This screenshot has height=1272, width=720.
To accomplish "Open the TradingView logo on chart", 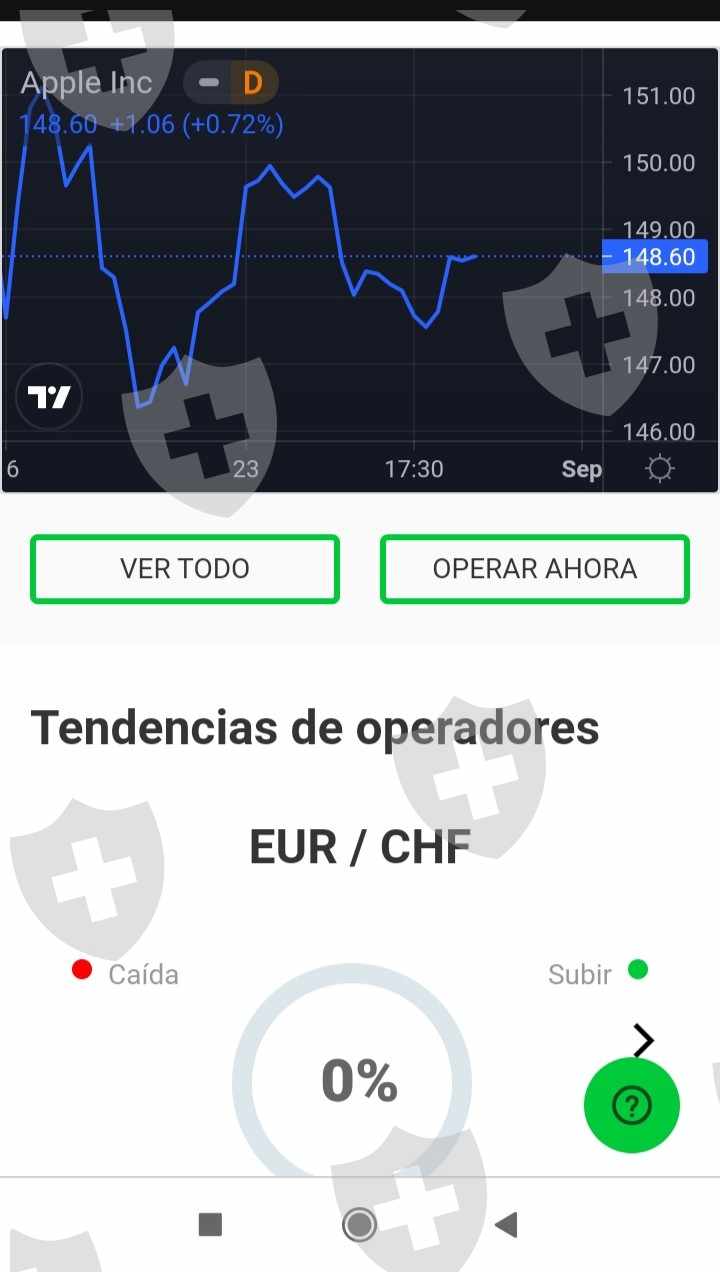I will click(49, 397).
